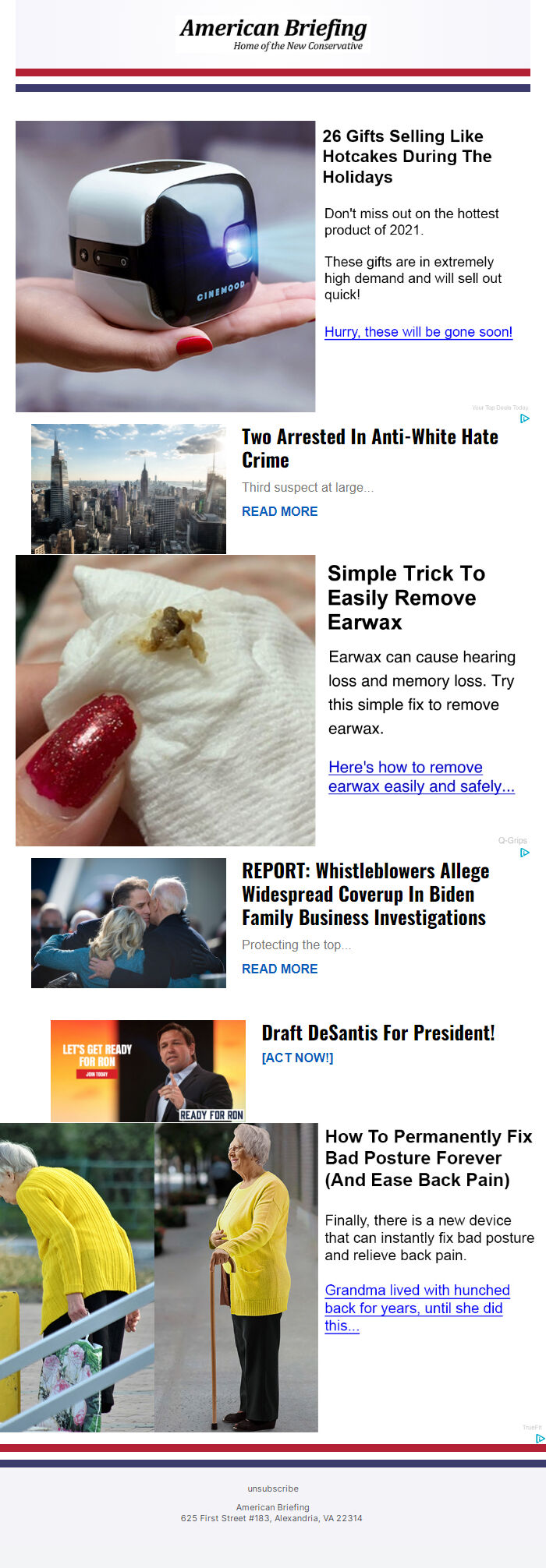Open the projector gift ad image
This screenshot has width=546, height=1568.
(165, 266)
